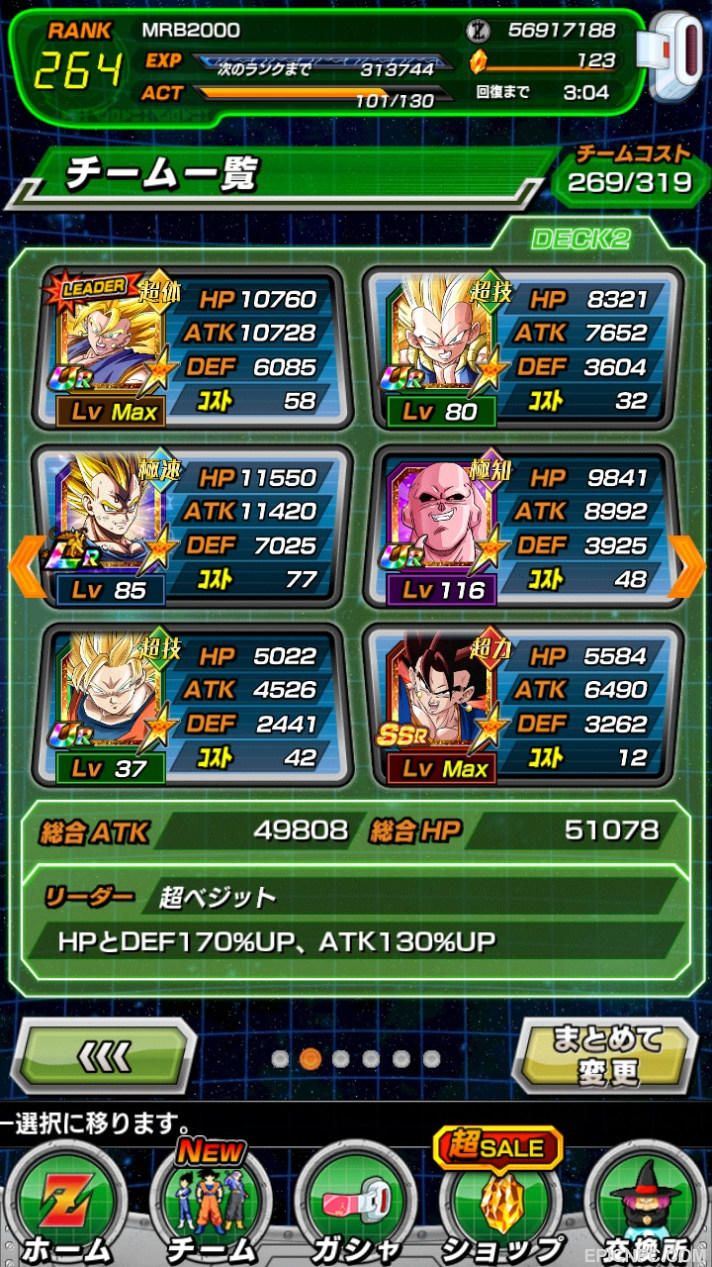Image resolution: width=712 pixels, height=1267 pixels.
Task: Open the Lv 37 character with HP 5022
Action: [x=191, y=704]
